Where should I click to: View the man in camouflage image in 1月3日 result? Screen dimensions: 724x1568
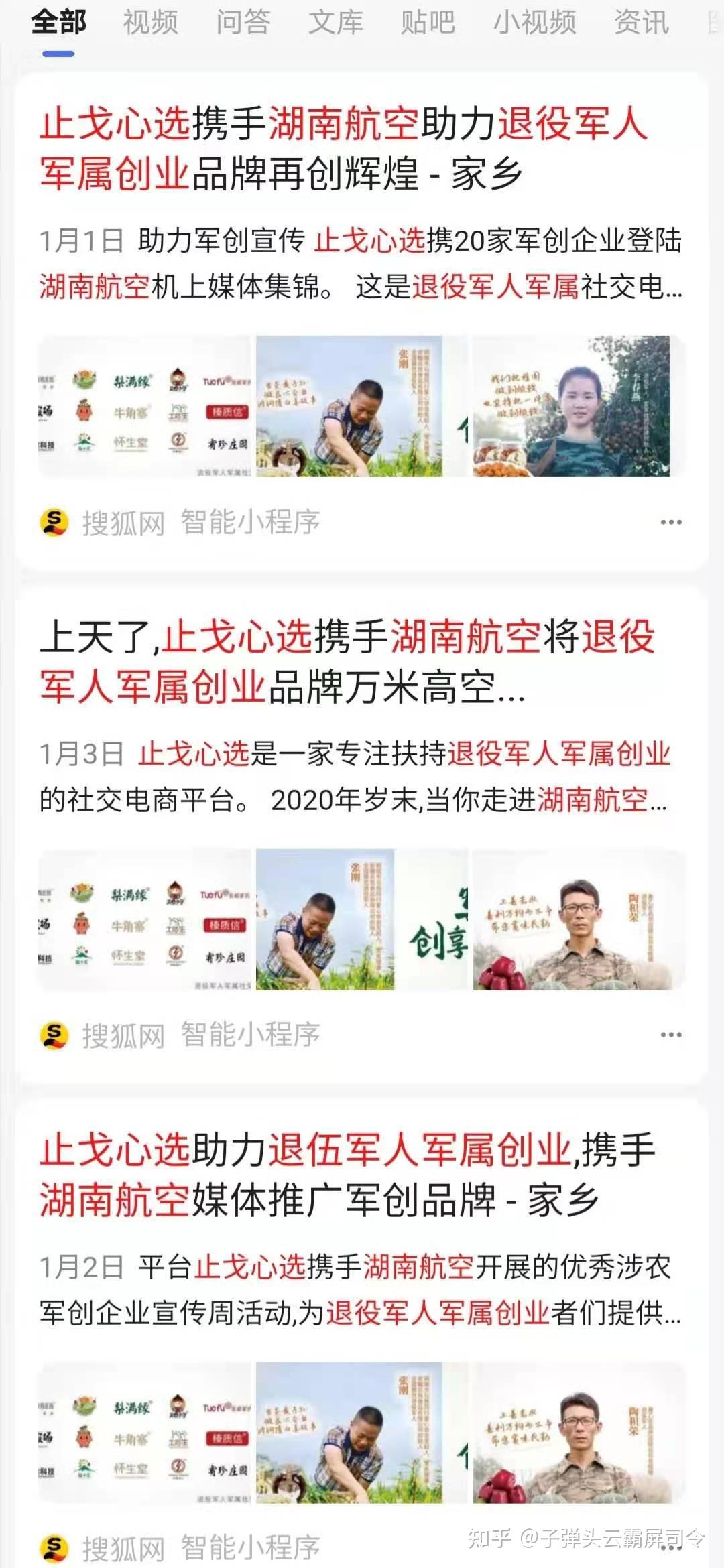pos(578,919)
